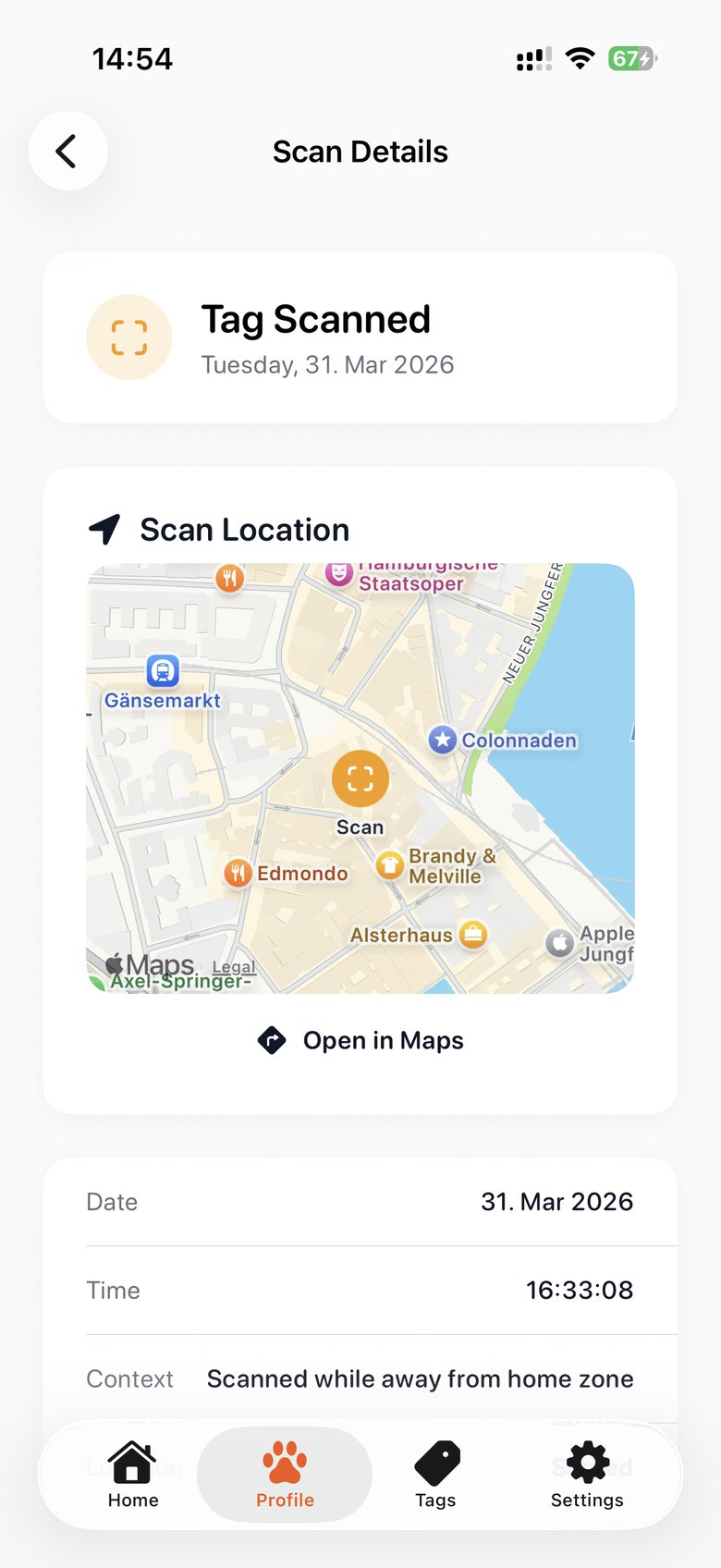Select the Brandy & Melville clothing pin
Image resolution: width=721 pixels, height=1568 pixels.
[389, 864]
